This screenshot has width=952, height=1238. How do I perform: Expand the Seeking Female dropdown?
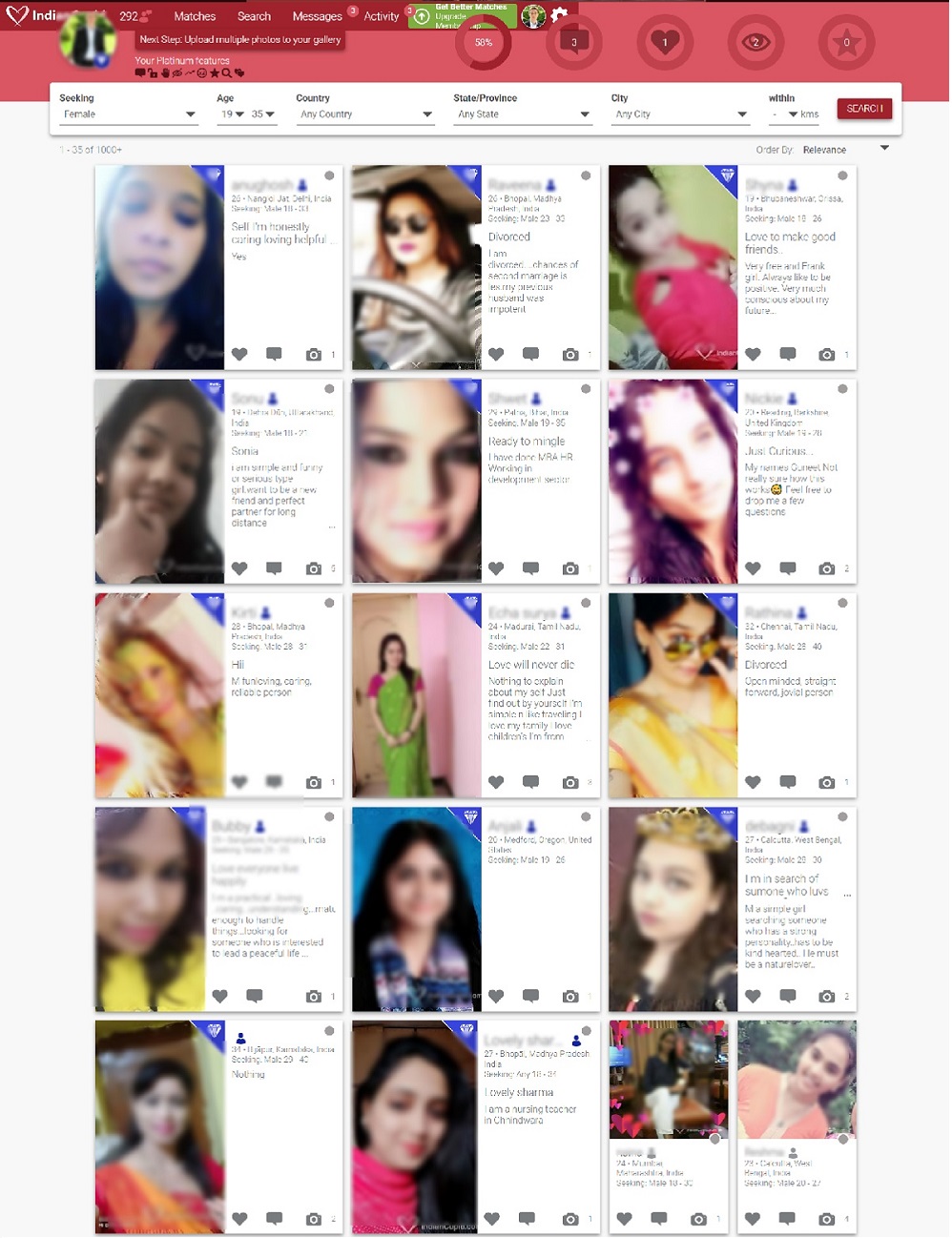click(128, 114)
